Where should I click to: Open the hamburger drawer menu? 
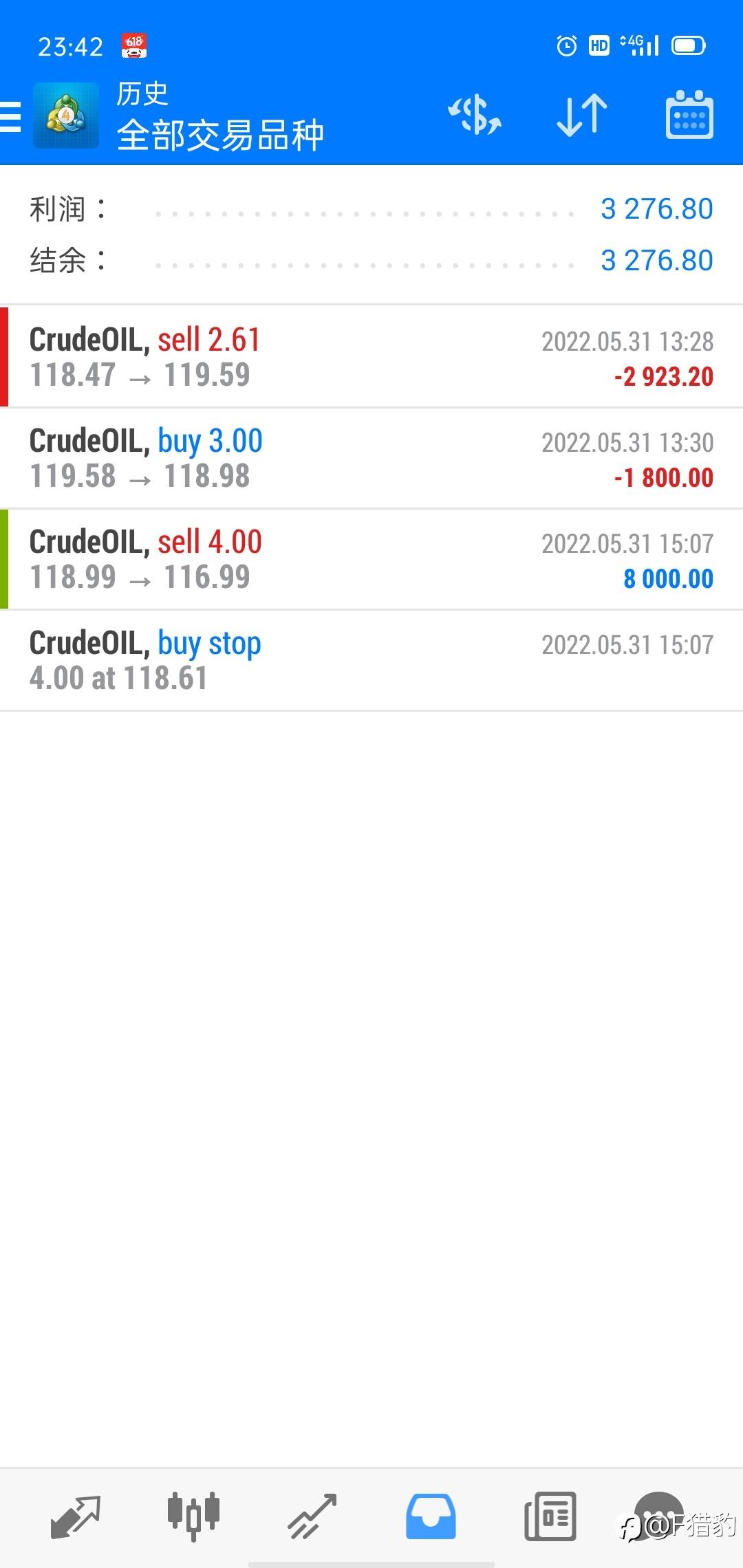tap(11, 116)
